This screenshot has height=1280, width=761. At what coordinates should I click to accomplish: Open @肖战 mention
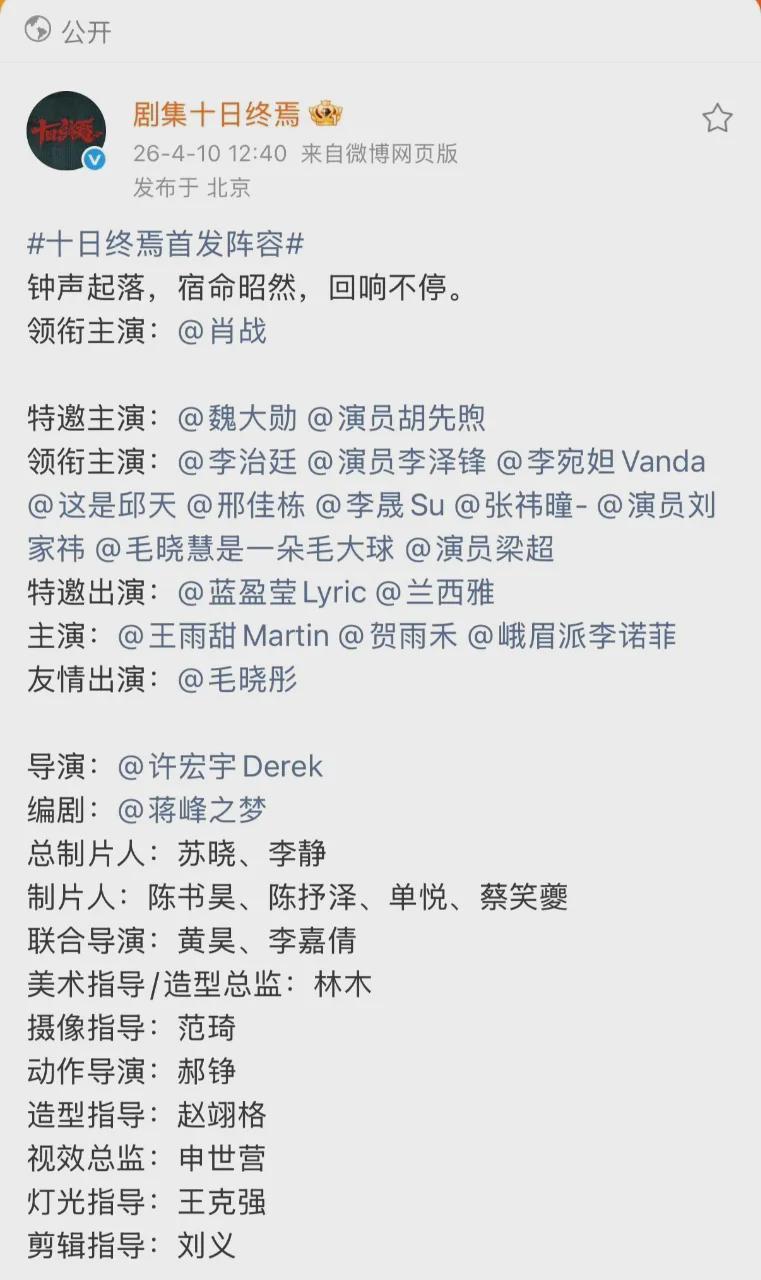pyautogui.click(x=222, y=331)
